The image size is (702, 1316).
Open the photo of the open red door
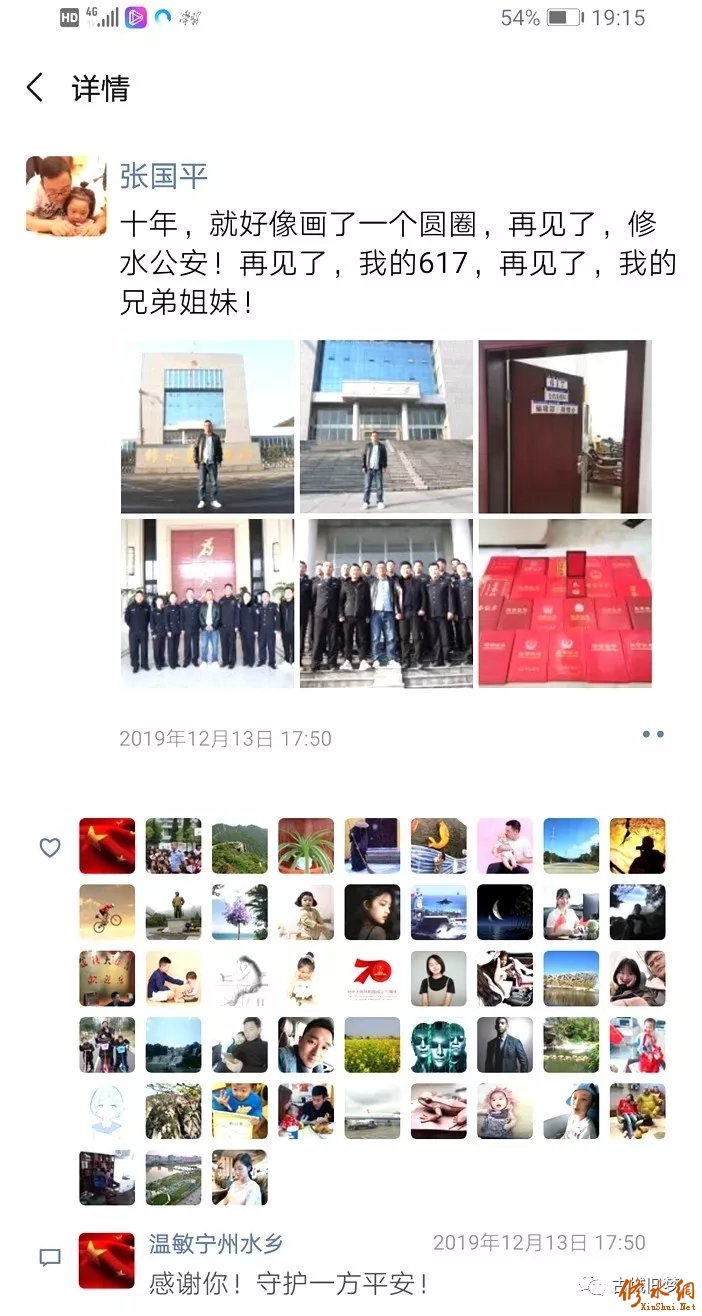[x=564, y=427]
